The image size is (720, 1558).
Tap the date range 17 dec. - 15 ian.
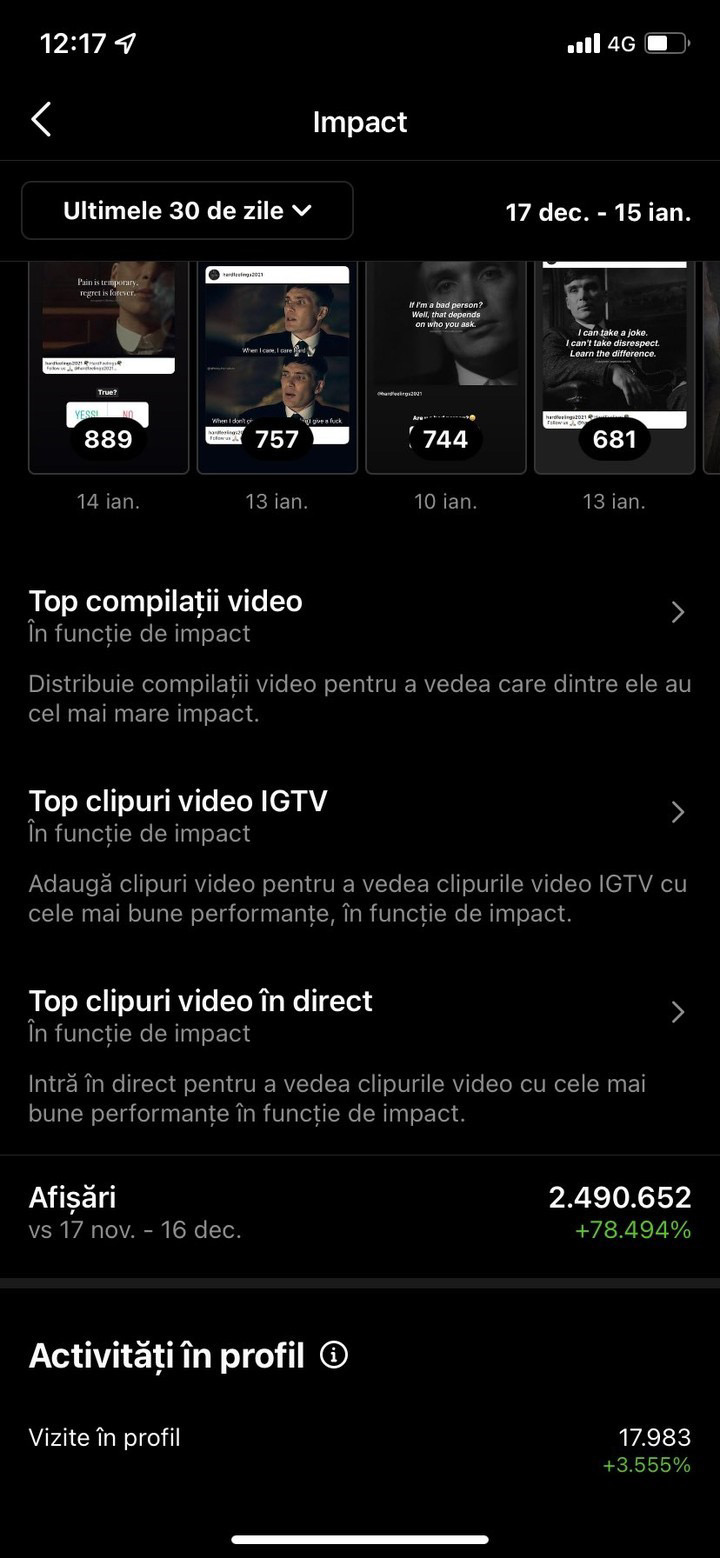coord(598,212)
